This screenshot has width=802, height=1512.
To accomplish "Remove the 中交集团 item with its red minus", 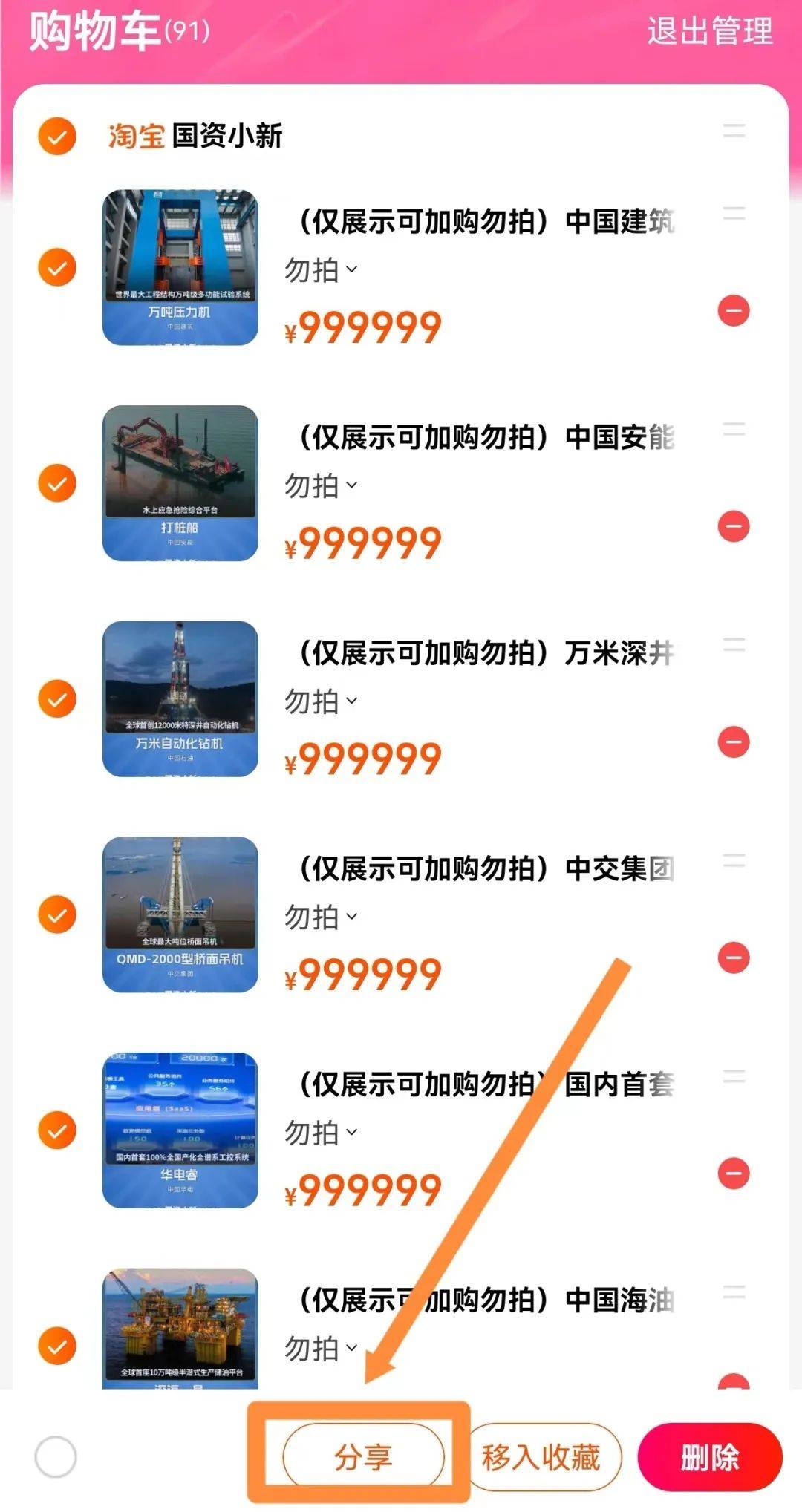I will point(733,958).
